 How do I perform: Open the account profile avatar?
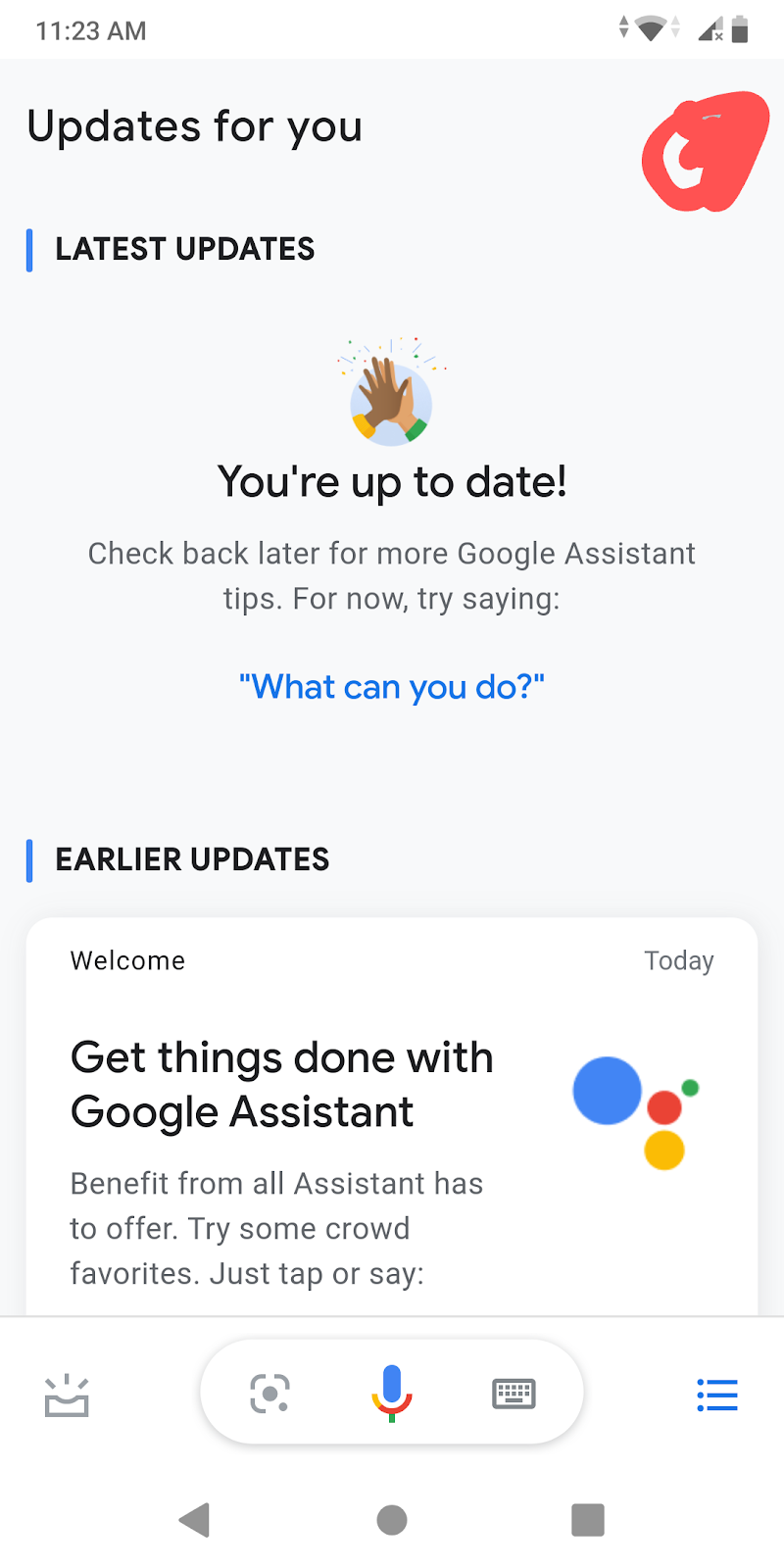click(x=704, y=152)
